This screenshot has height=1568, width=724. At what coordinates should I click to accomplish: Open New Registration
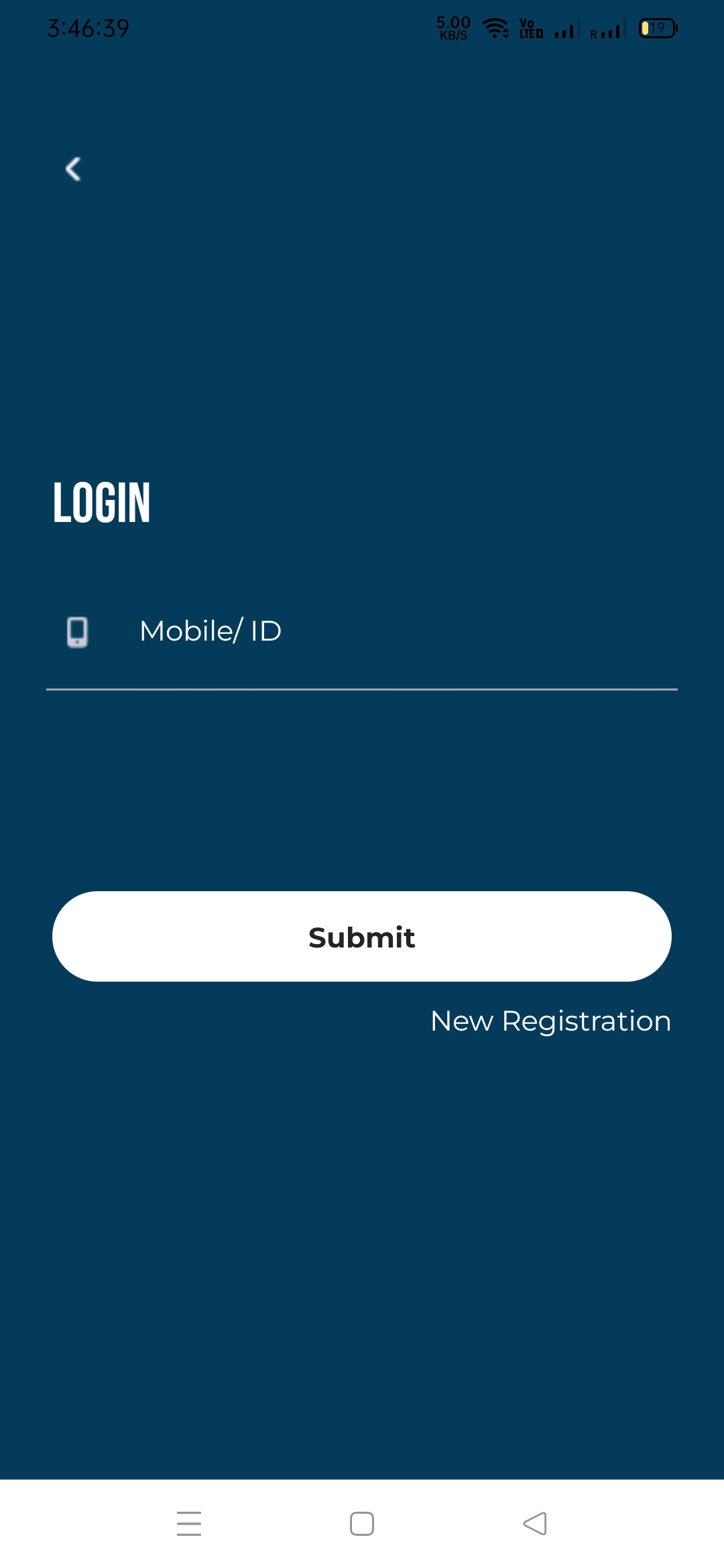550,1021
